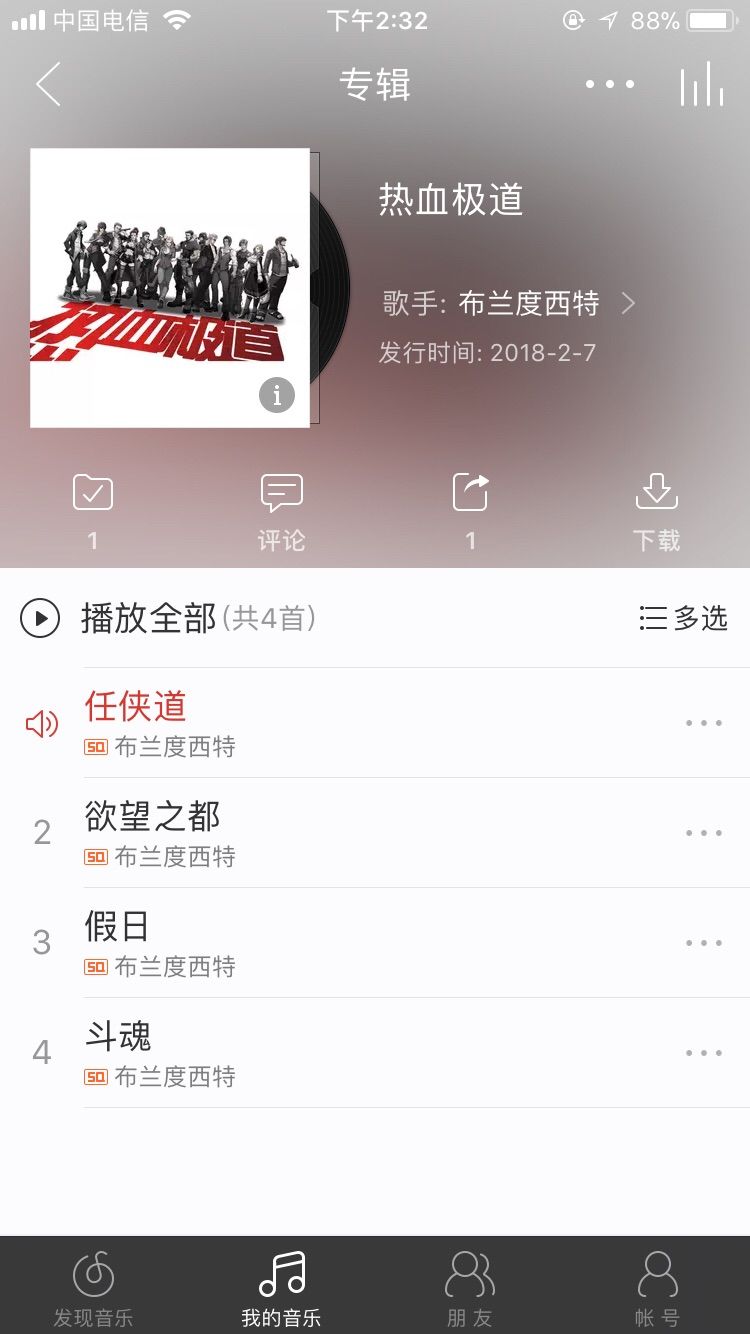
Task: Open more options for 斗魂
Action: point(704,1053)
